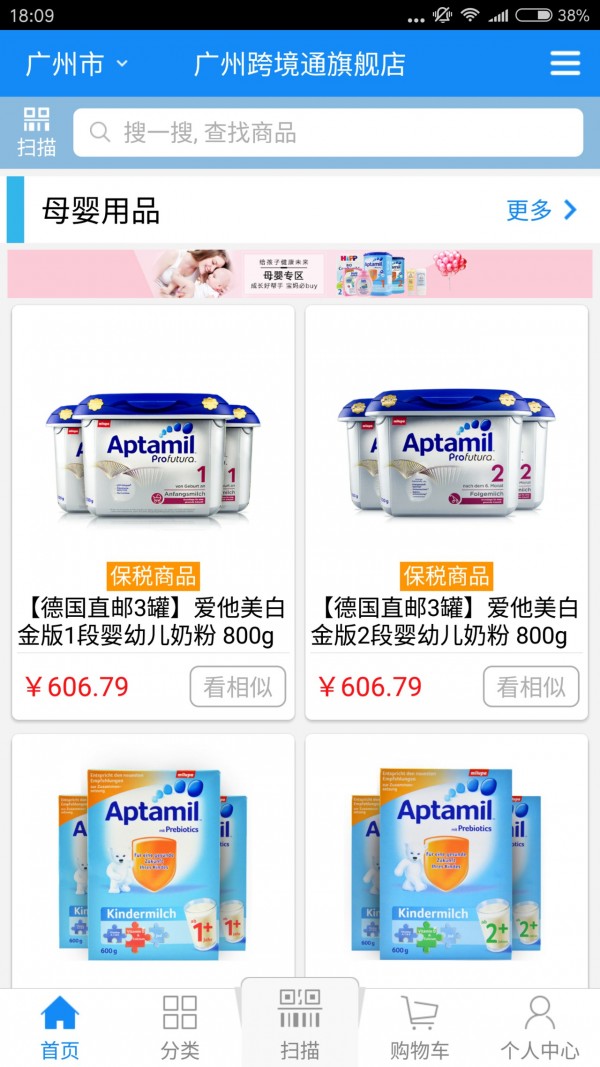This screenshot has width=600, height=1067.
Task: Tap 看相似 for the 1段 milk powder
Action: (238, 687)
